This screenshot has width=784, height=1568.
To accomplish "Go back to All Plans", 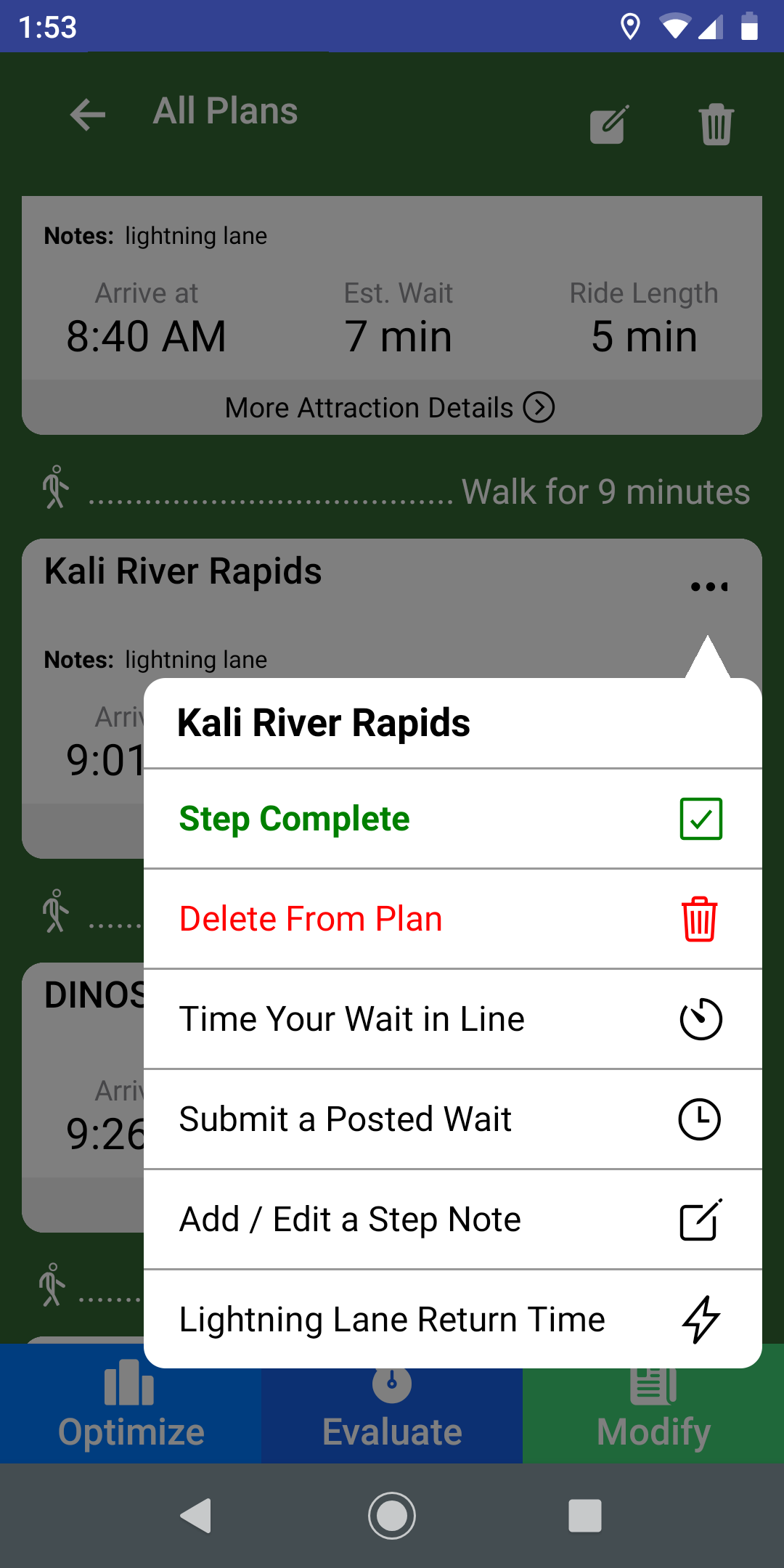I will [88, 115].
